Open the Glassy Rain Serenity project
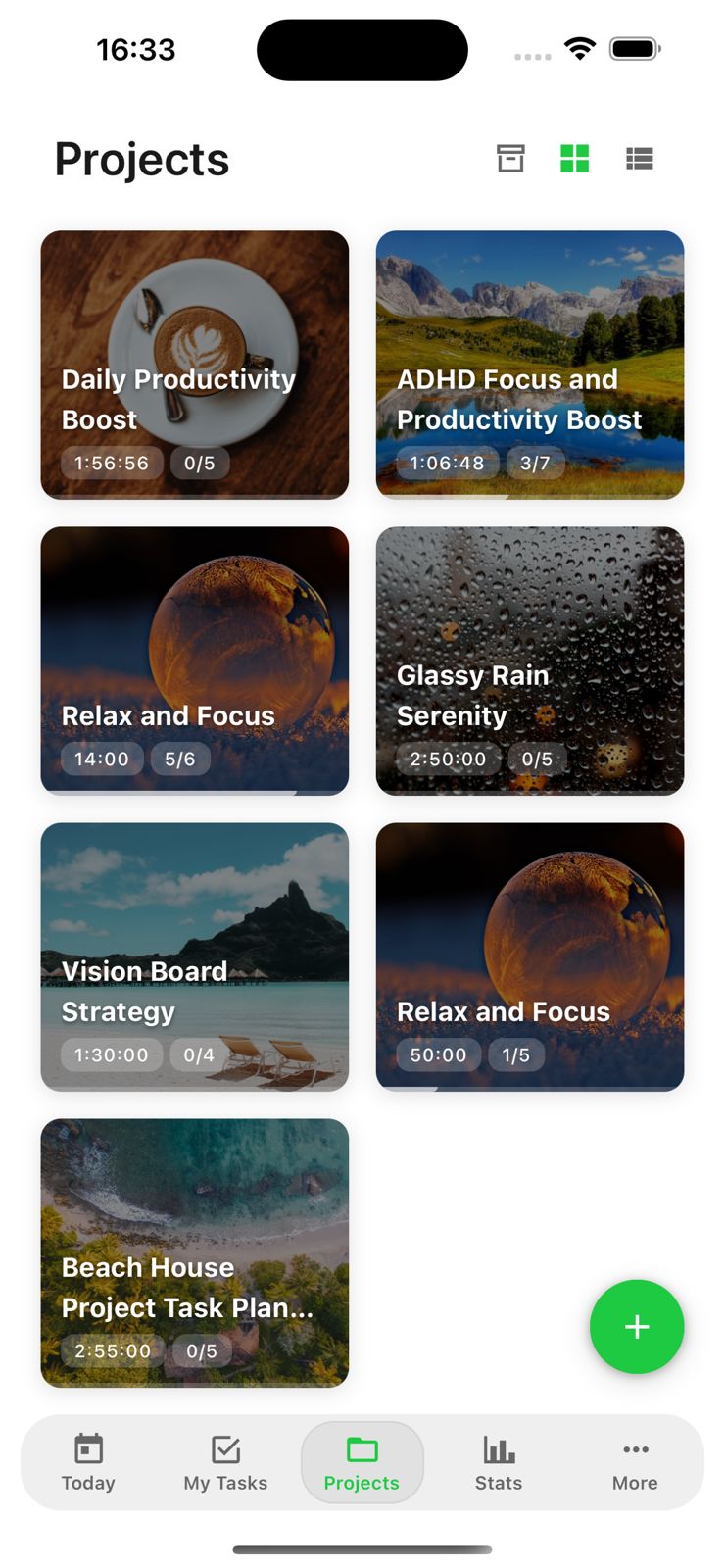Screen dimensions: 725x1568 click(x=529, y=661)
